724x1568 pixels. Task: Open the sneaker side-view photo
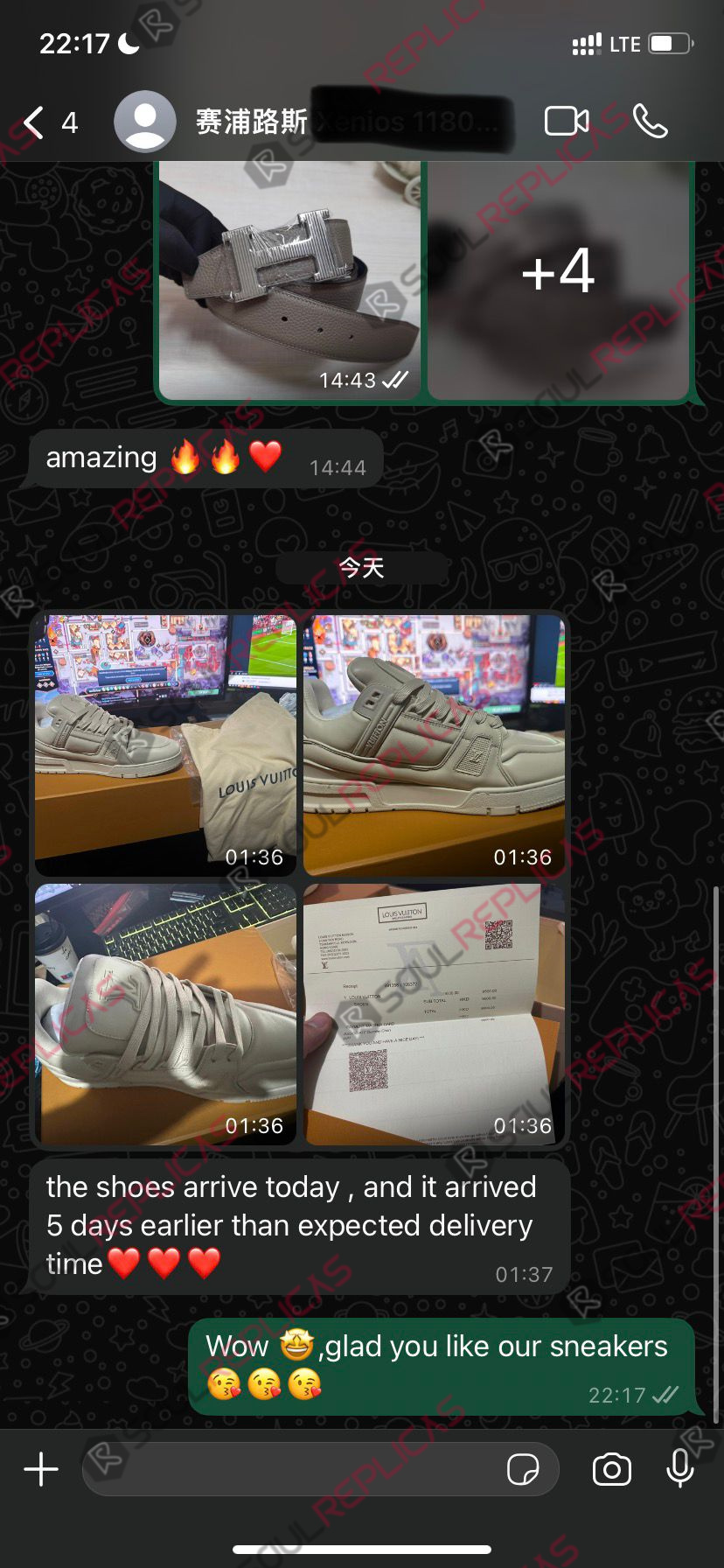click(x=434, y=745)
